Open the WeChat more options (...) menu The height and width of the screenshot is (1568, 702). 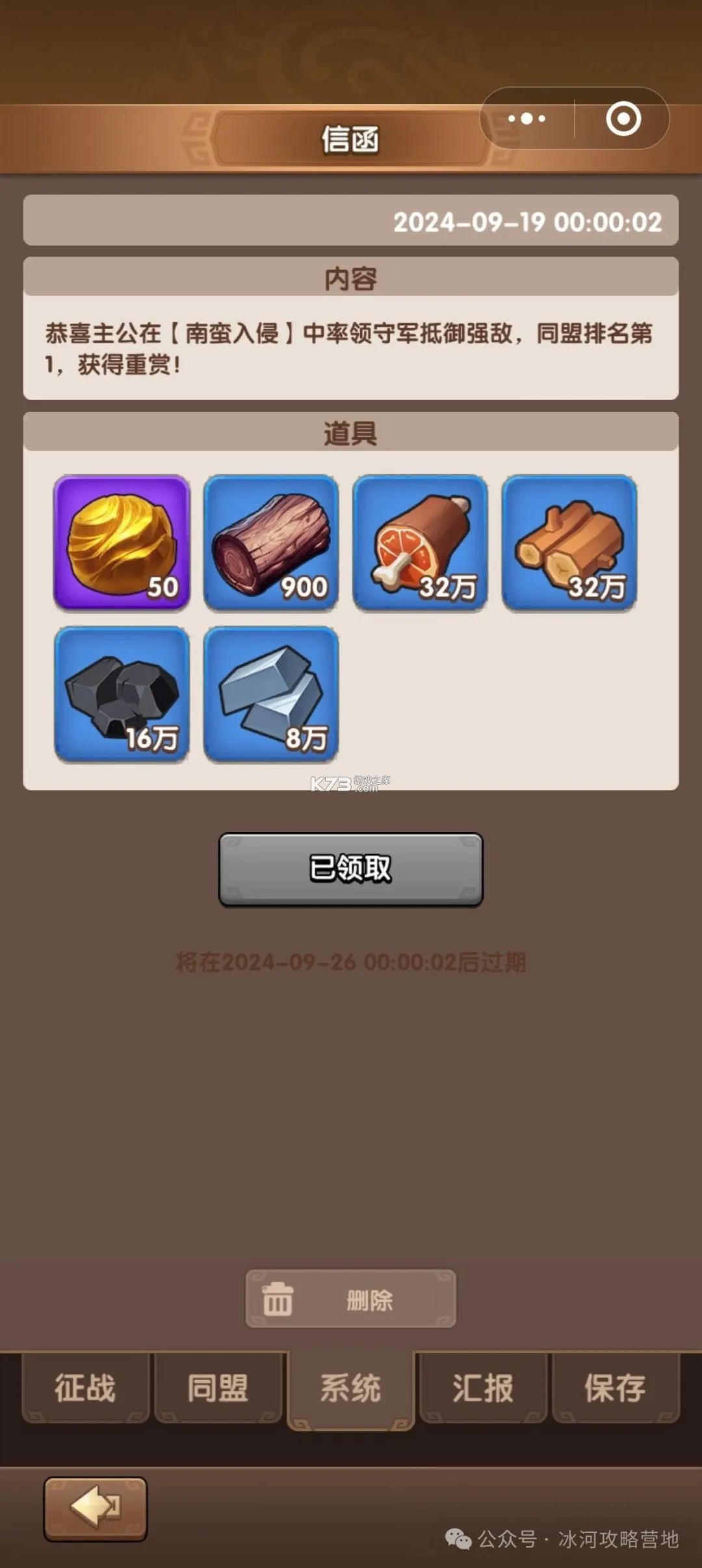(526, 118)
